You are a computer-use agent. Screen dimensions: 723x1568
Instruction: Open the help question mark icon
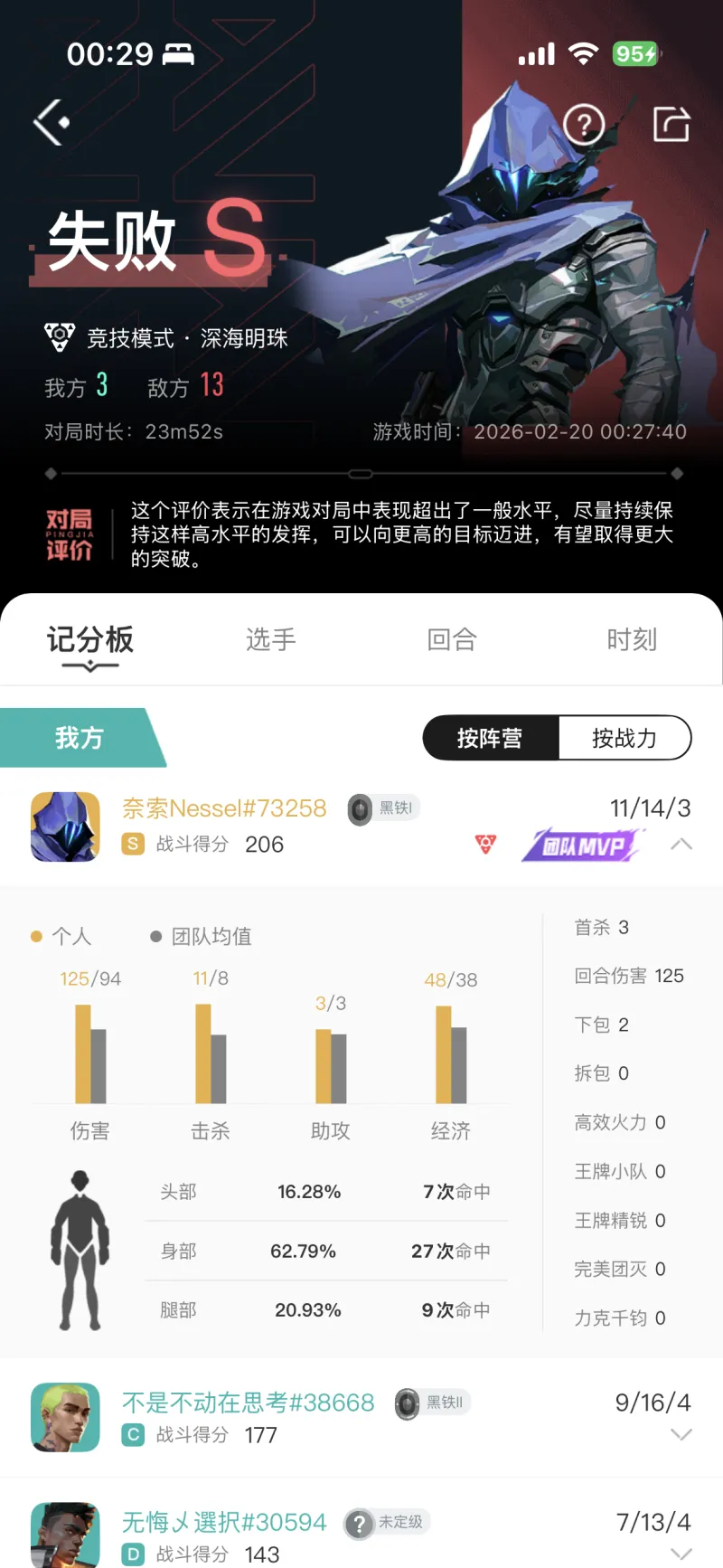pos(584,125)
